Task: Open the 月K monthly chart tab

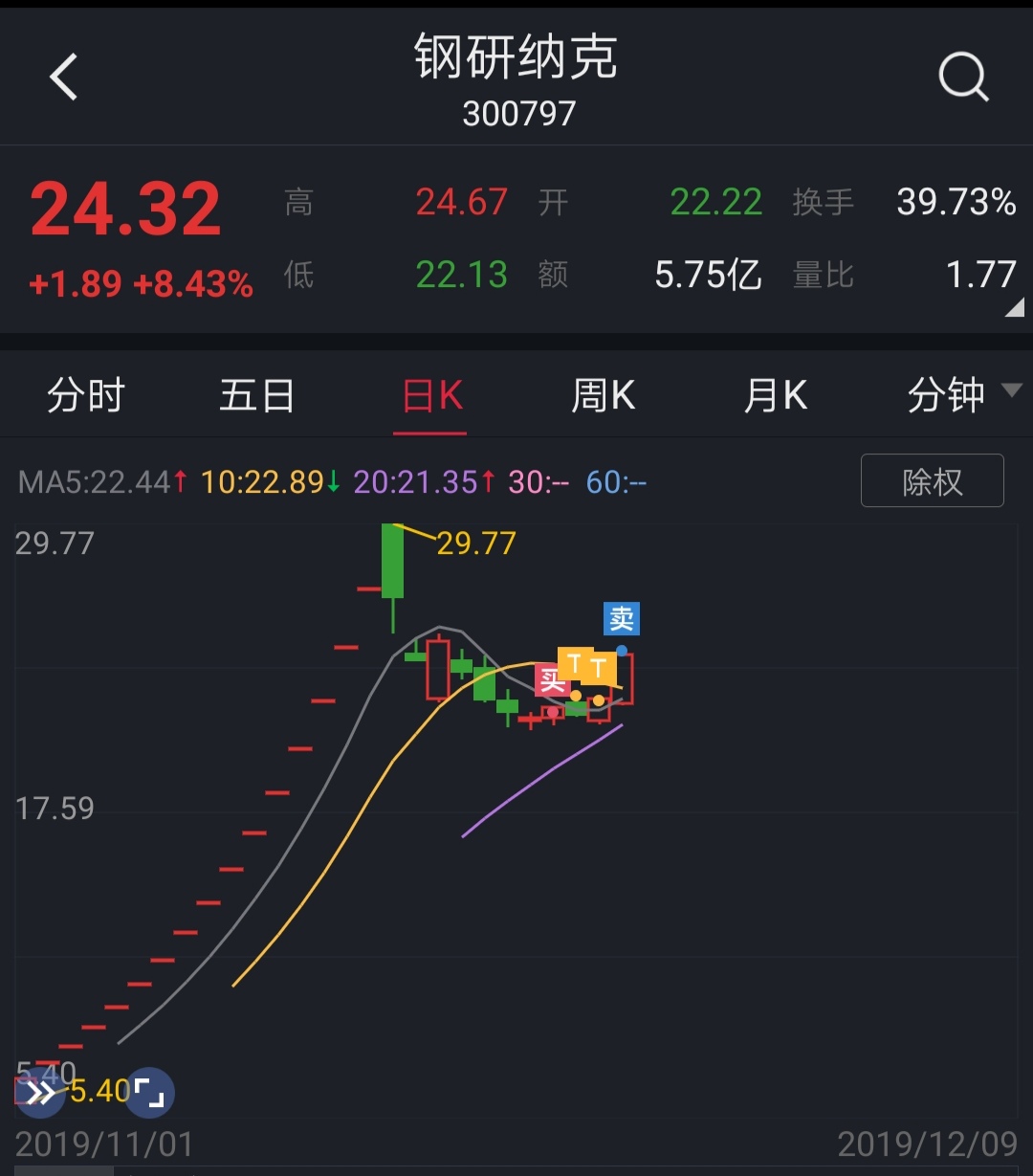Action: tap(775, 394)
